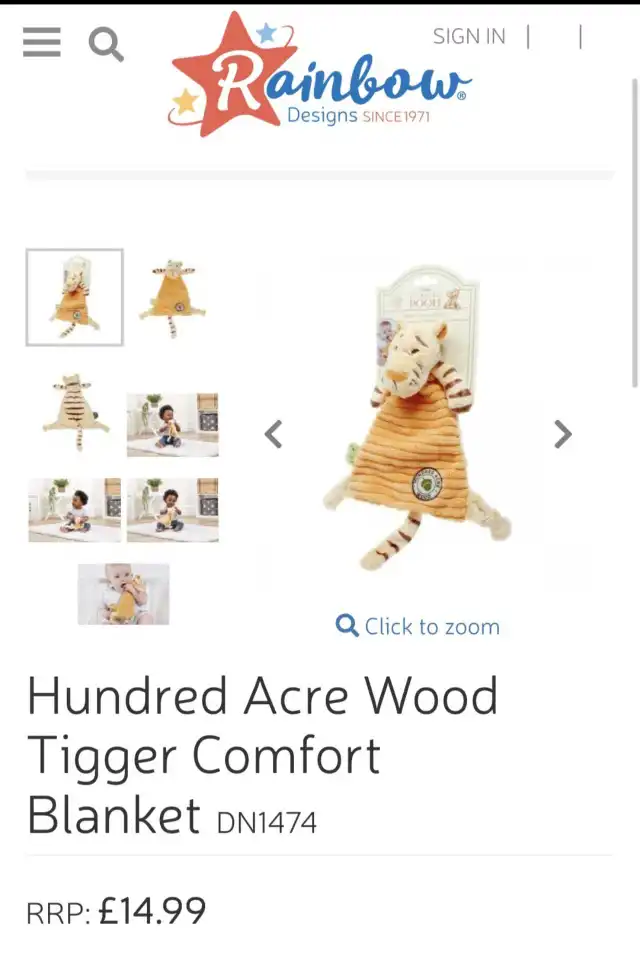Open the main Tigger product image
The height and width of the screenshot is (972, 640).
click(420, 420)
